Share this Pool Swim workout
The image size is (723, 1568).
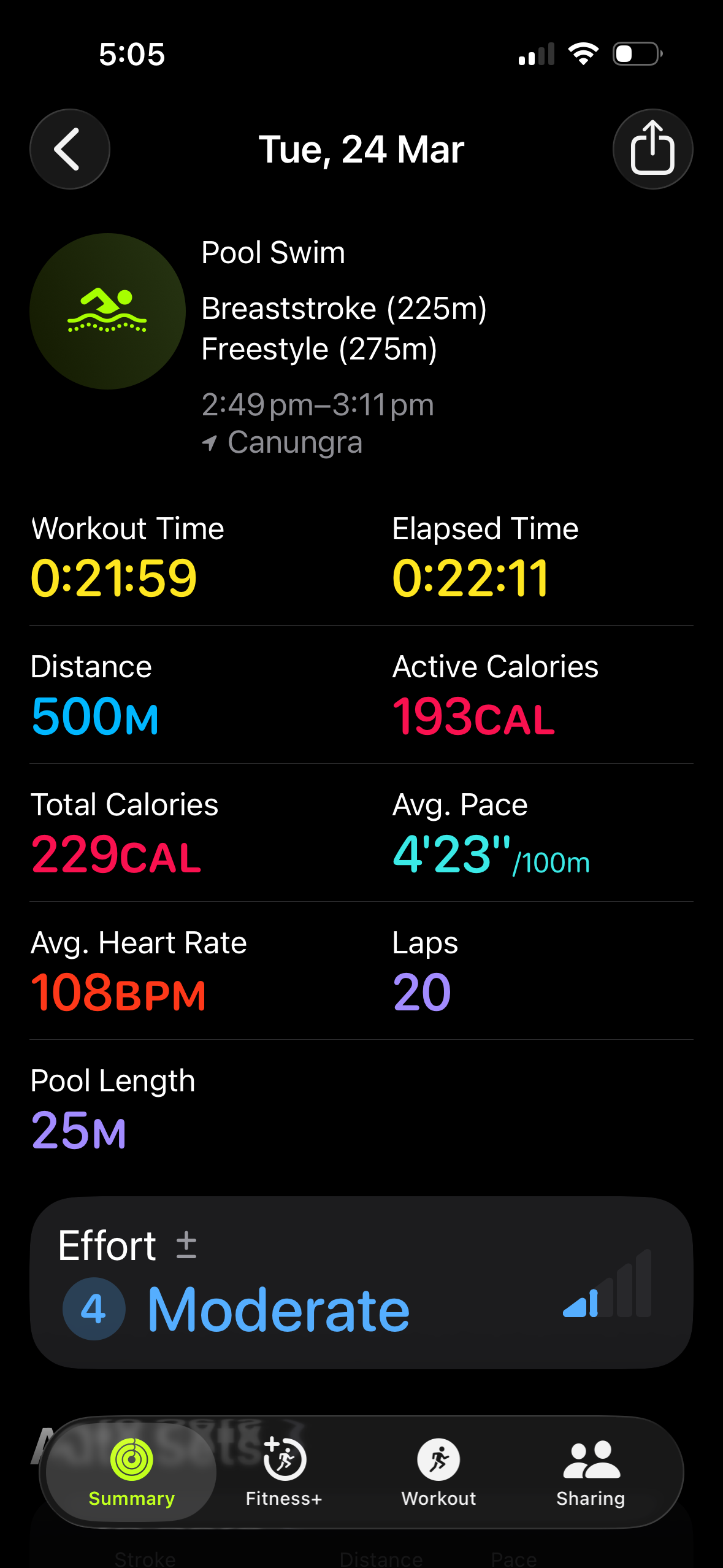(x=652, y=149)
